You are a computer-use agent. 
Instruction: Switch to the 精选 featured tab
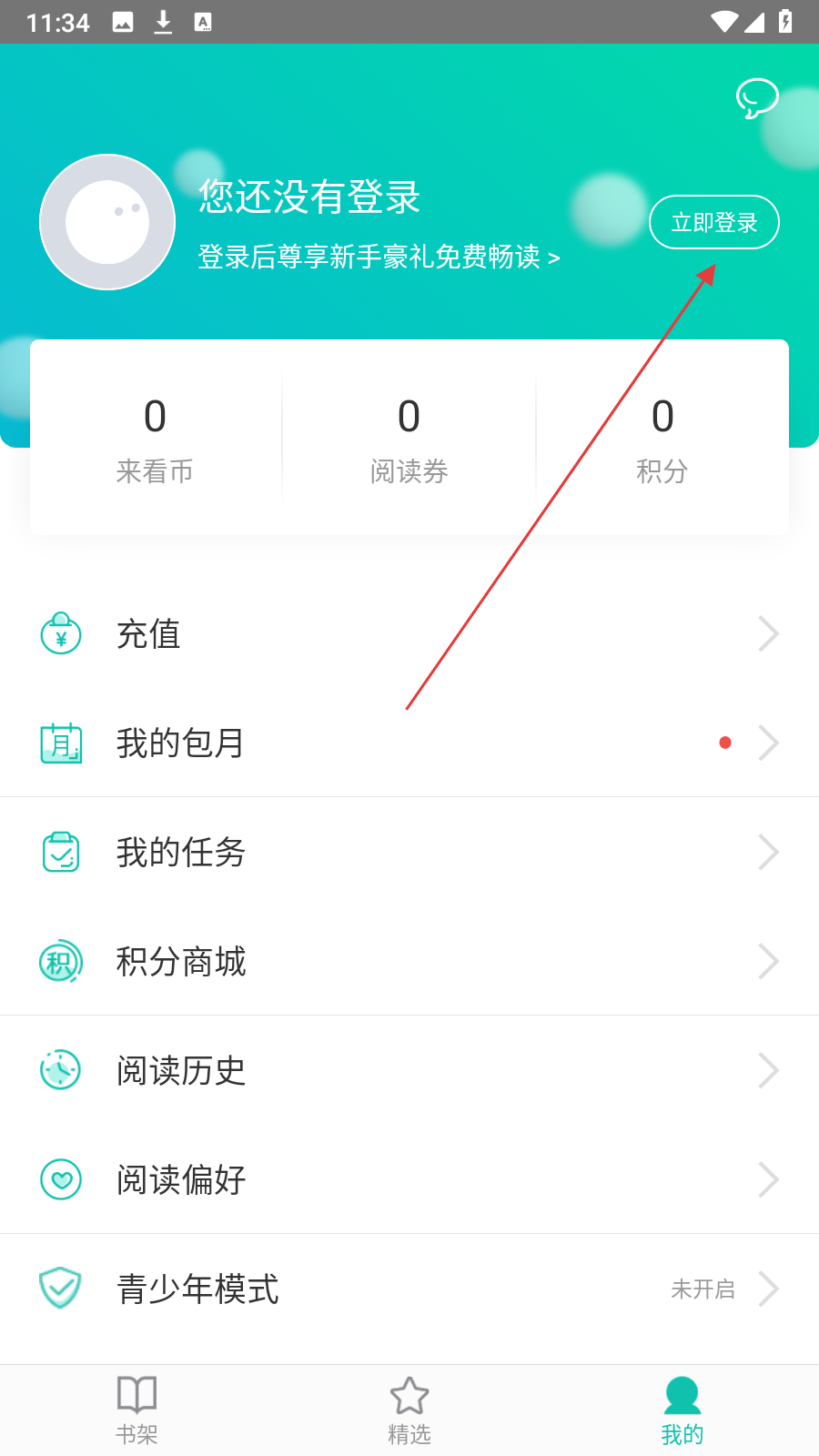click(x=409, y=1410)
